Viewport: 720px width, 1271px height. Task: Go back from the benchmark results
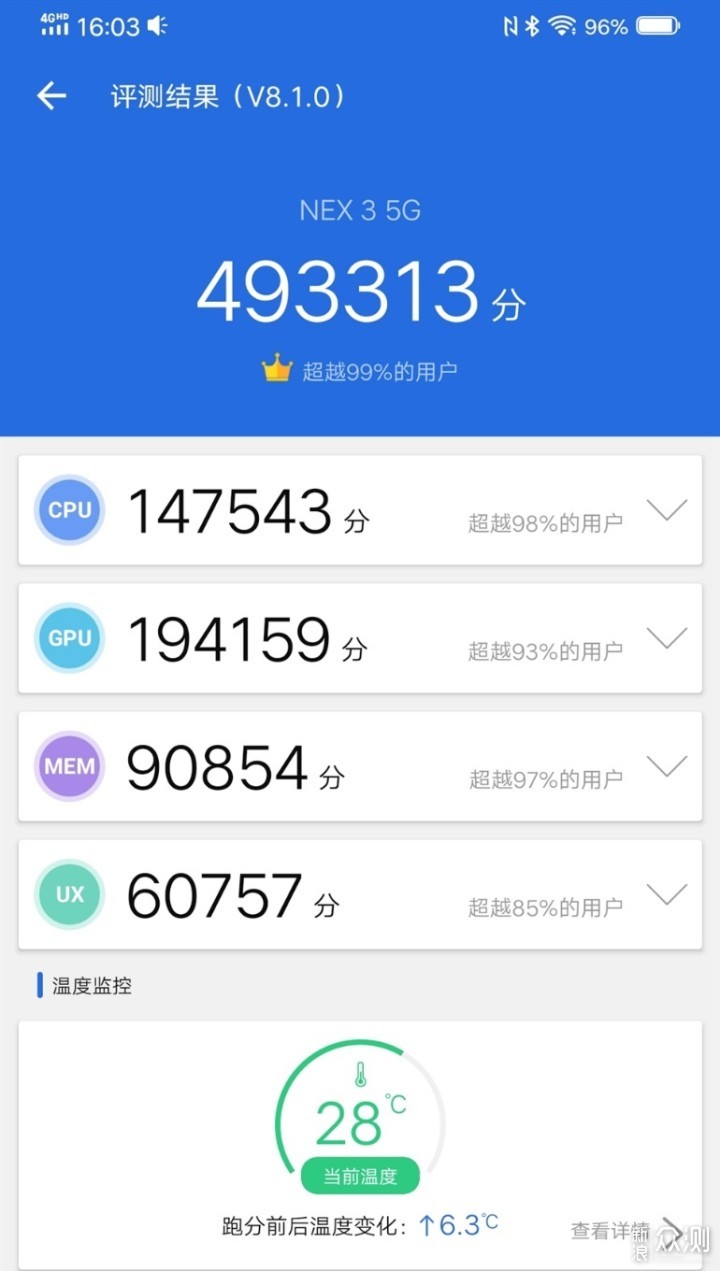coord(51,96)
